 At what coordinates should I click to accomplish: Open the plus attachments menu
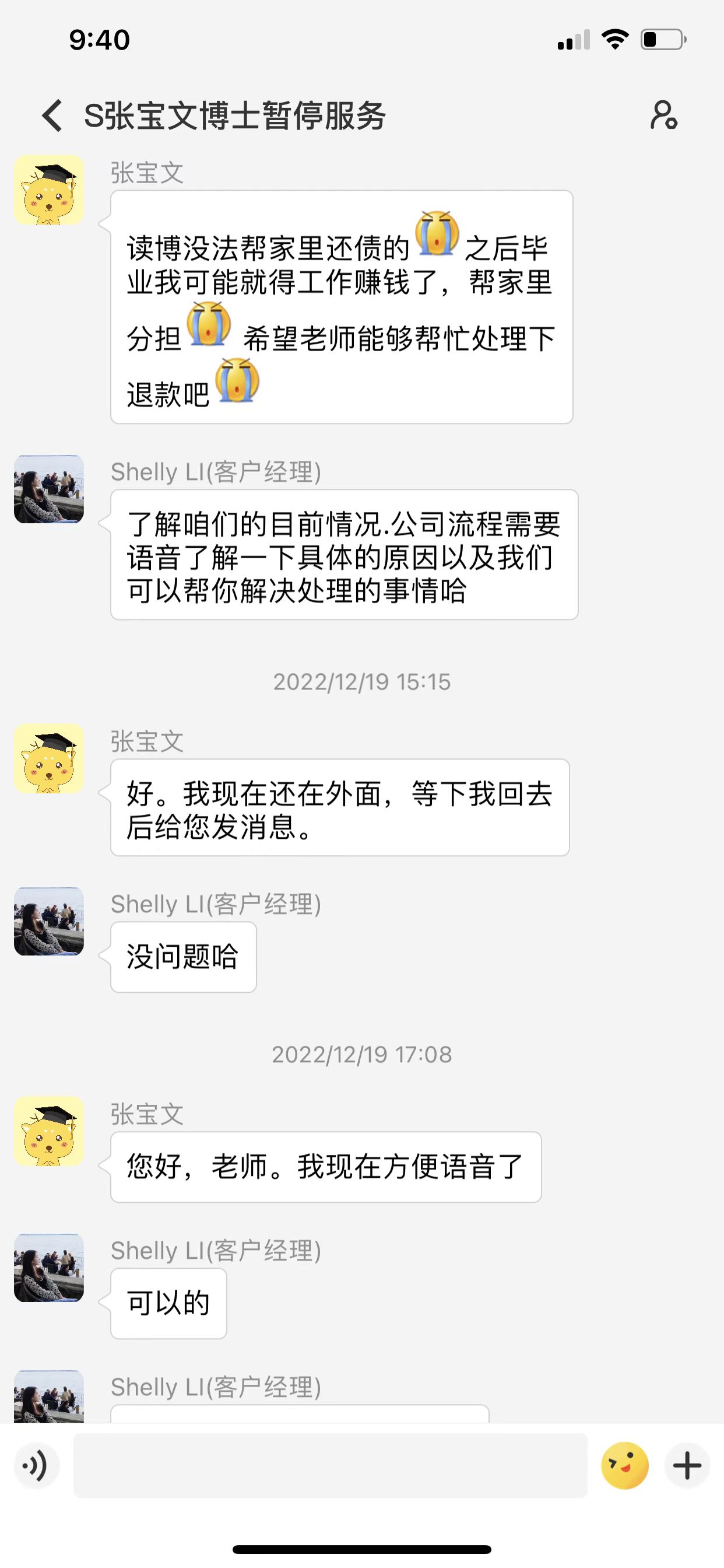(687, 1465)
